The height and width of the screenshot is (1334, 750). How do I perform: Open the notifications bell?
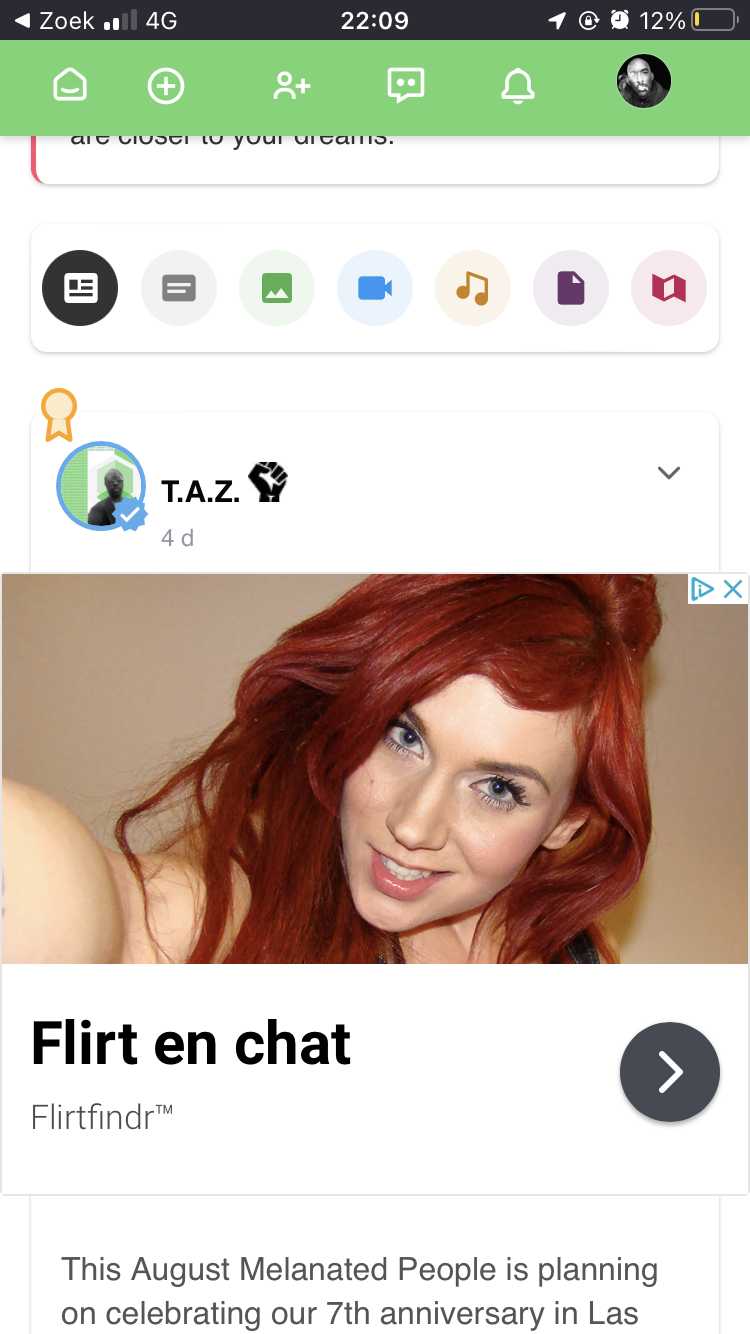coord(517,86)
